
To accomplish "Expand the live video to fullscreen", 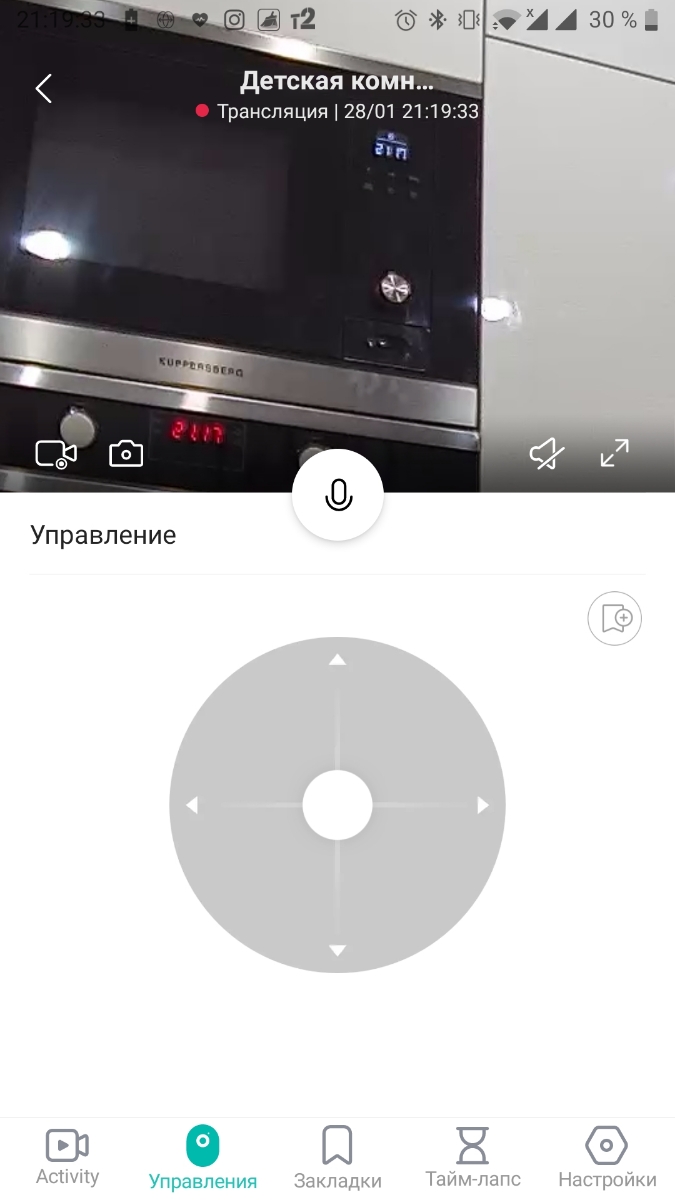I will (x=614, y=453).
